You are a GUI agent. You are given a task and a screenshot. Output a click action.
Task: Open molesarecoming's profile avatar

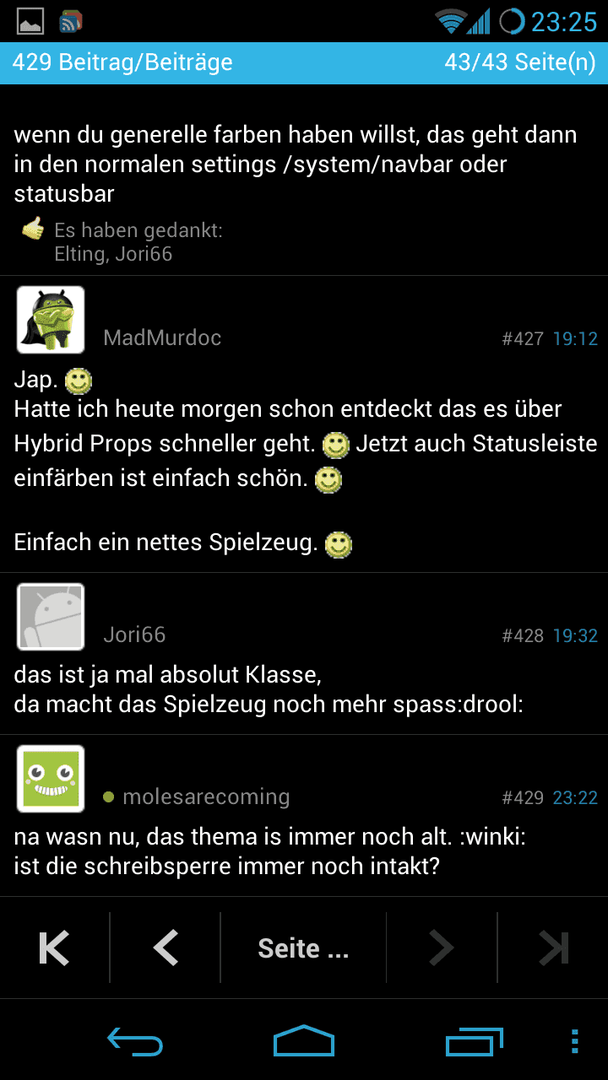(x=51, y=779)
